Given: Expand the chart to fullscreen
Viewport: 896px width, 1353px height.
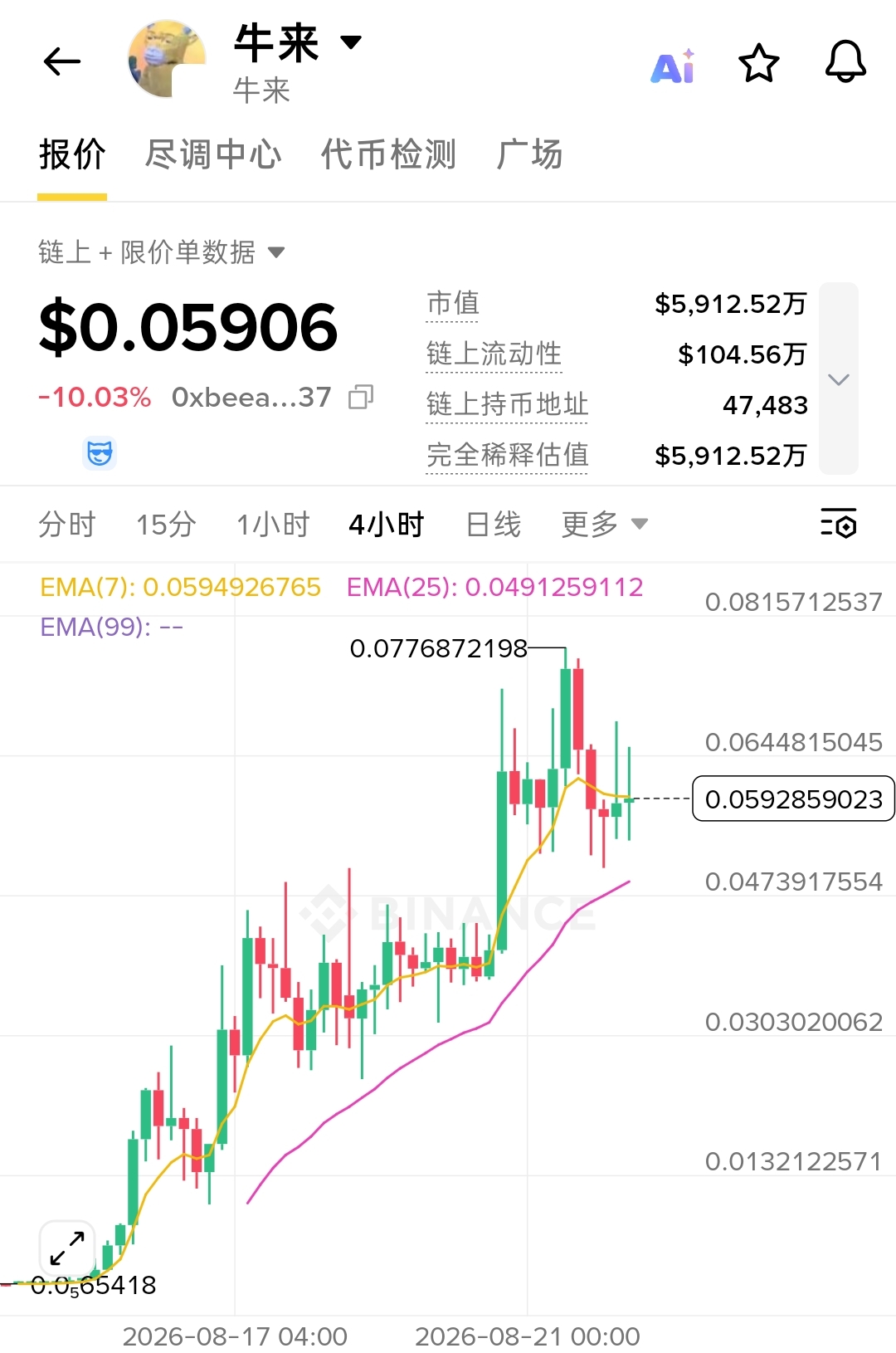Looking at the screenshot, I should [67, 1248].
